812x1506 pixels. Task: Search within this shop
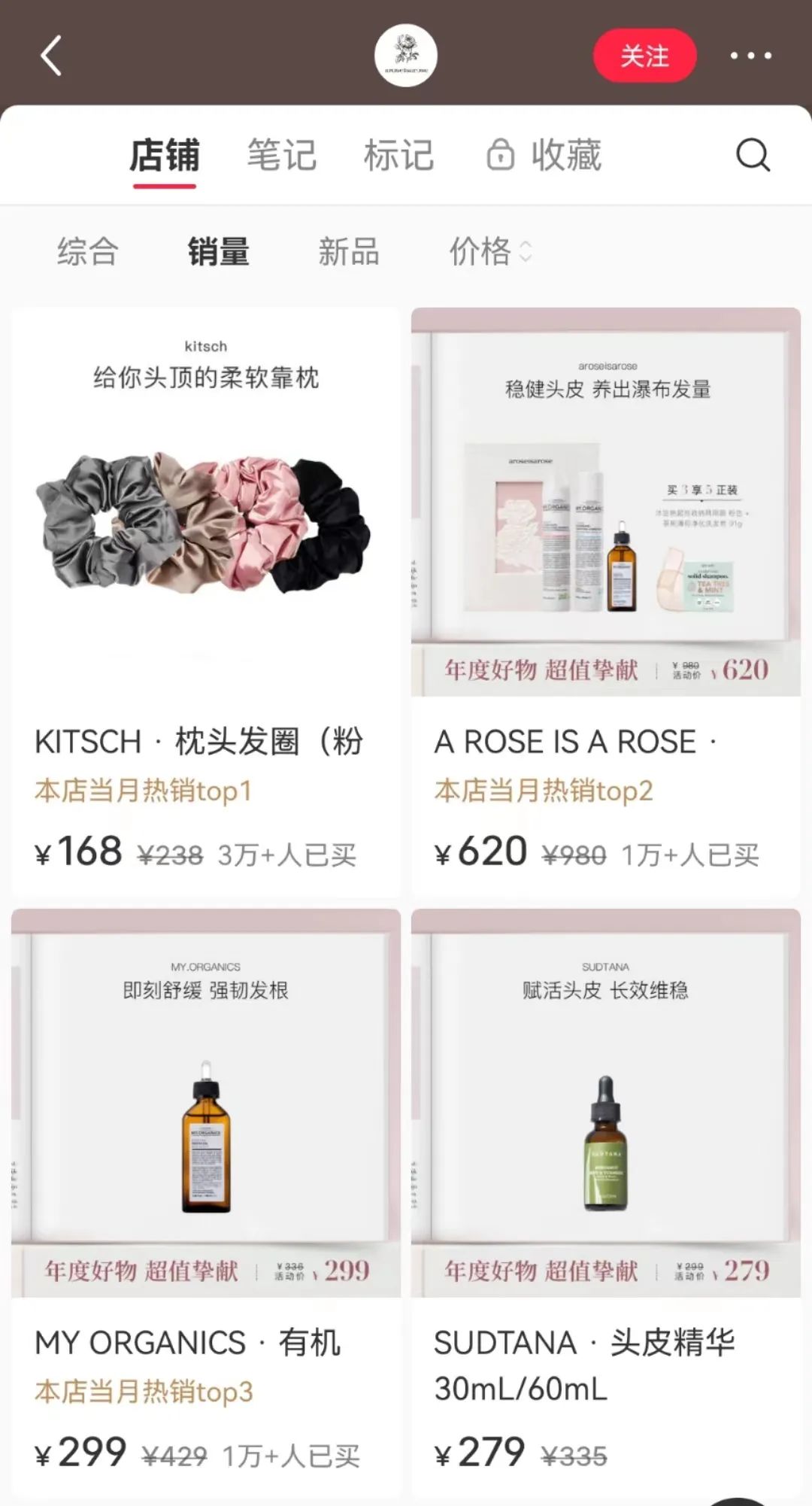[x=753, y=156]
